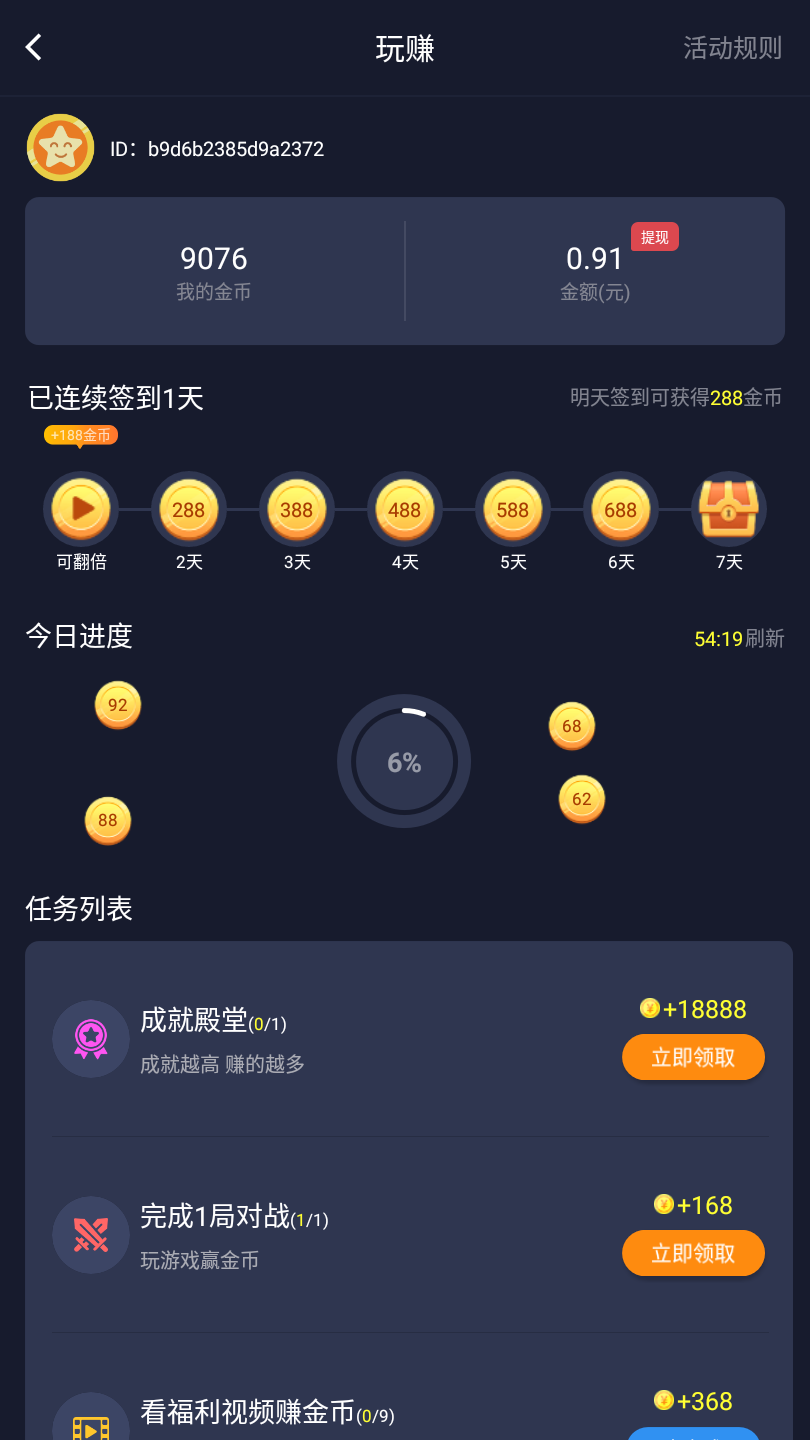Open the user avatar profile
Screen dimensions: 810x1440
[60, 148]
